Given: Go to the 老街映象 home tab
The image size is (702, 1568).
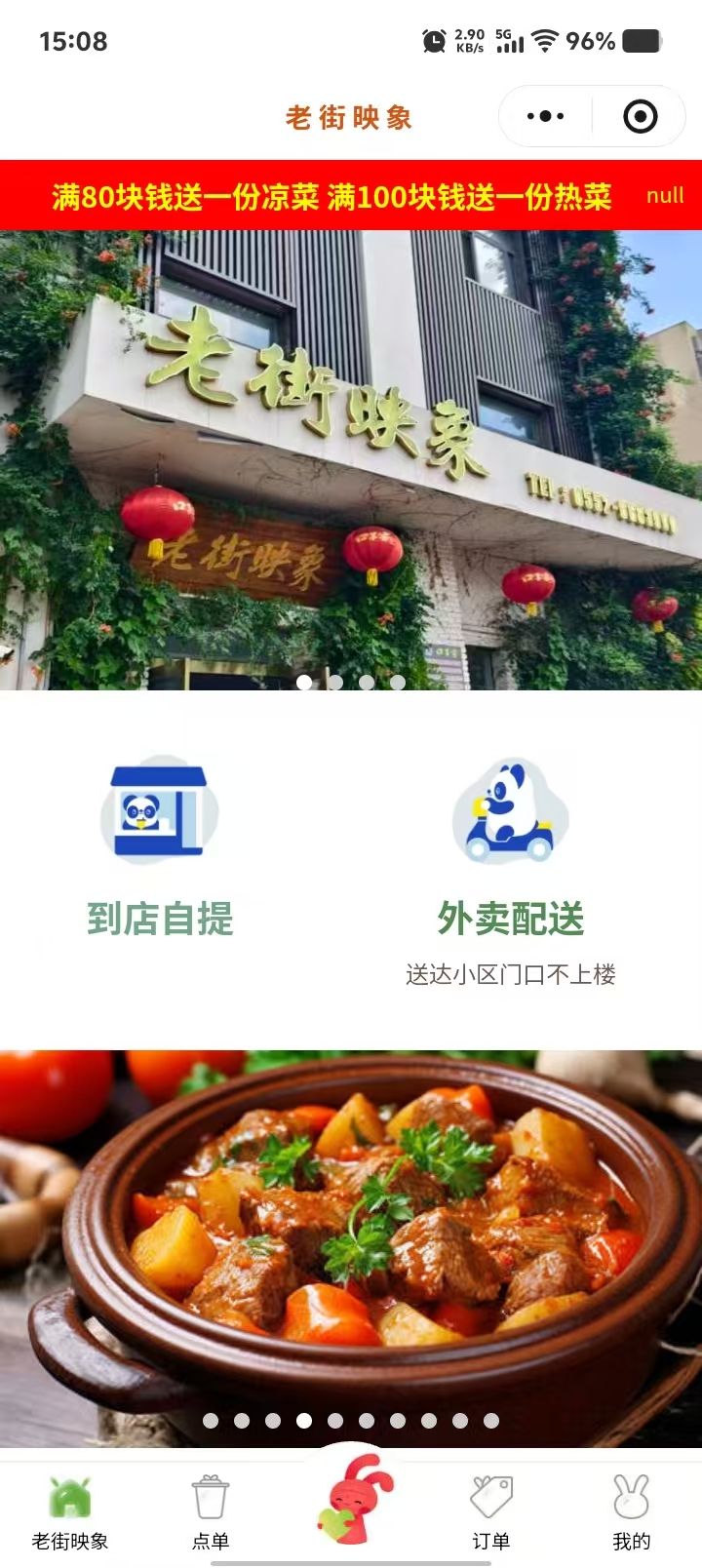Looking at the screenshot, I should coord(70,1511).
